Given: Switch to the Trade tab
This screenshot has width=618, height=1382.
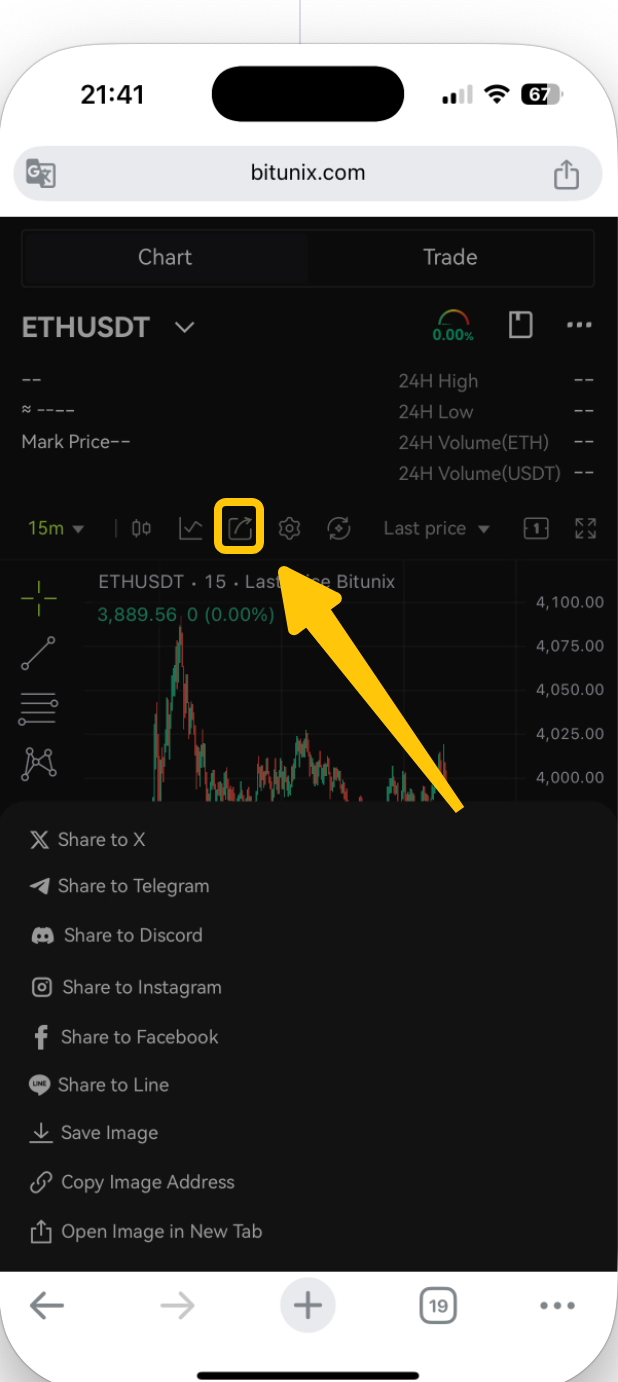Looking at the screenshot, I should (x=449, y=257).
